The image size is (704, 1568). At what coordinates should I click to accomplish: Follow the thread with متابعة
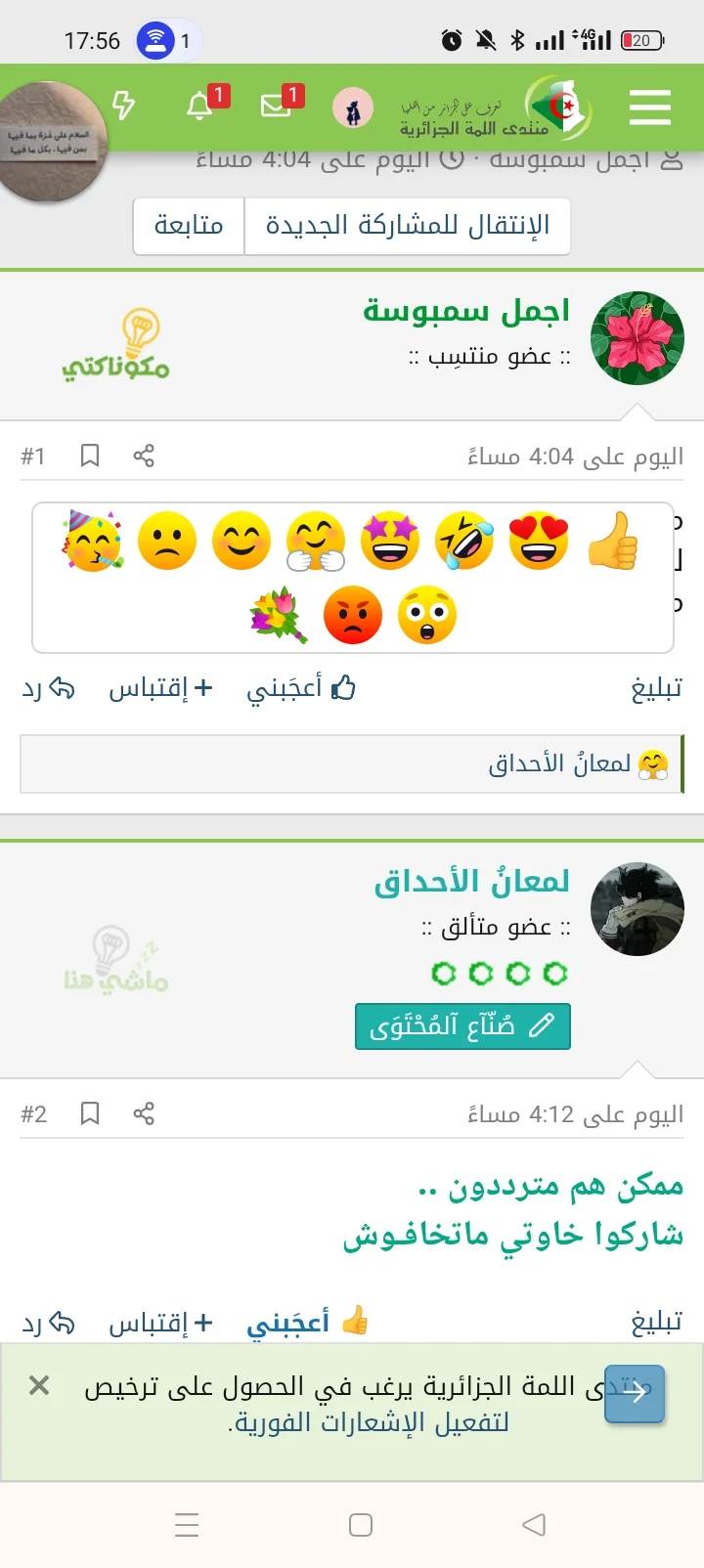tap(189, 226)
